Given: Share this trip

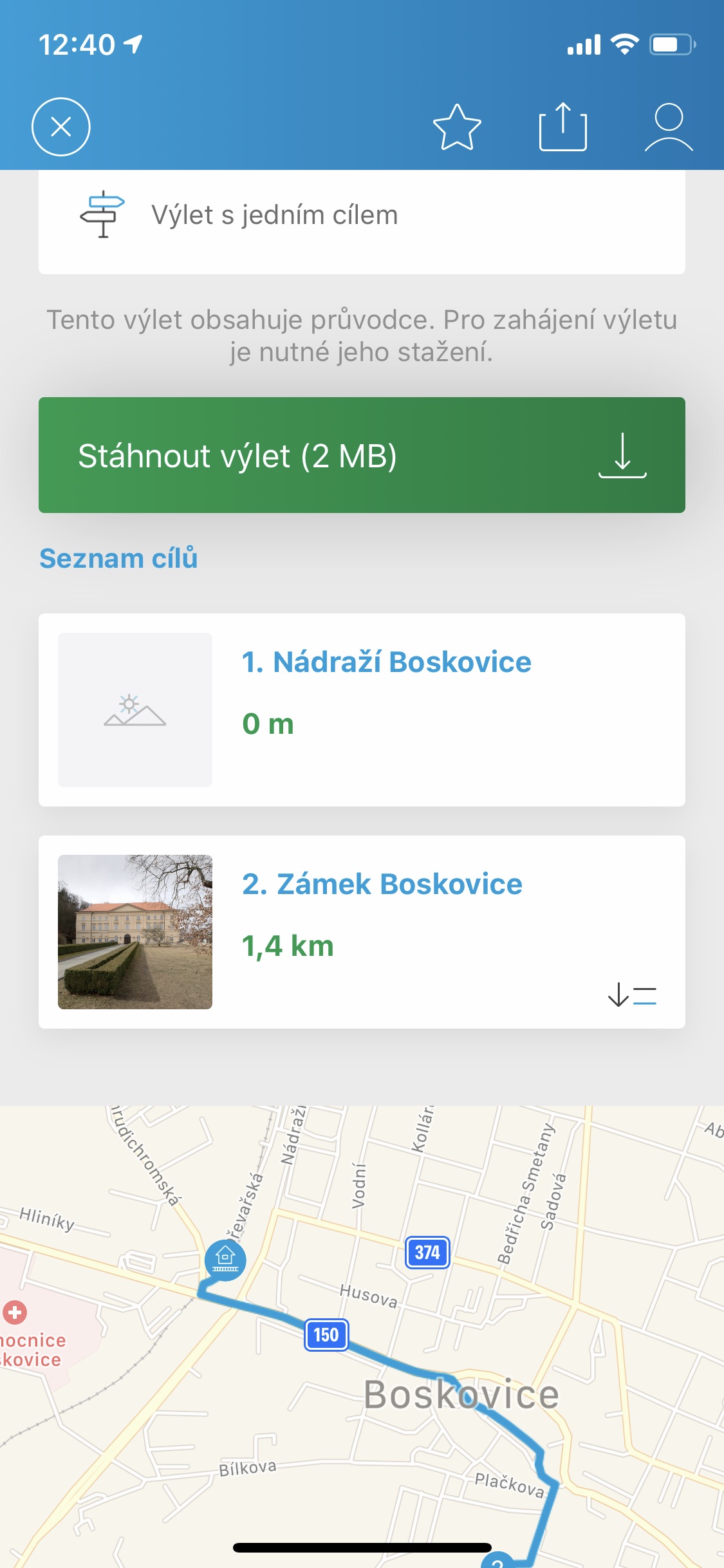Looking at the screenshot, I should tap(562, 127).
